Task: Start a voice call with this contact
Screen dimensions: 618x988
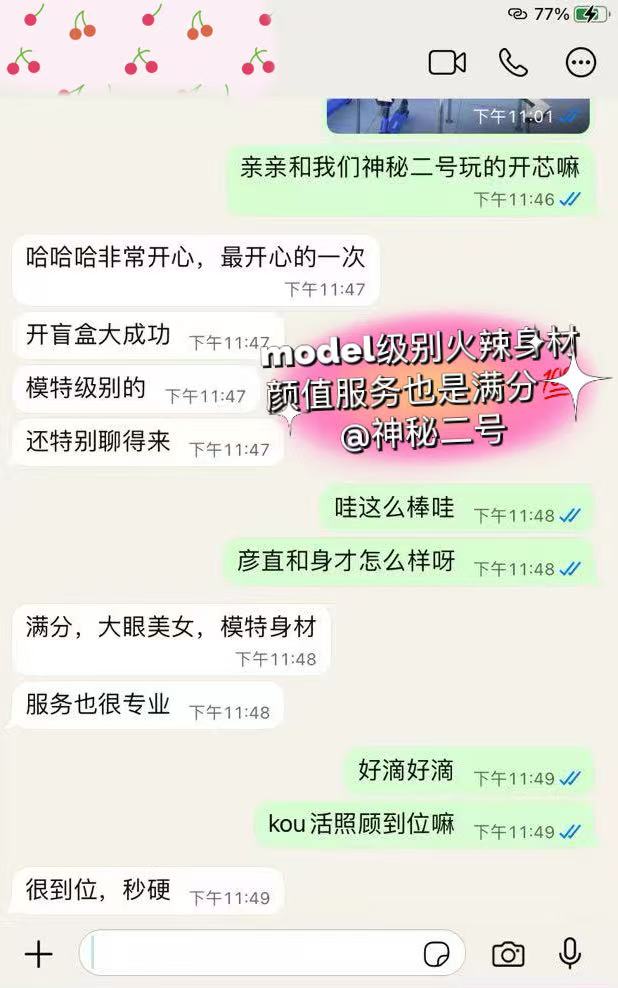Action: (513, 62)
